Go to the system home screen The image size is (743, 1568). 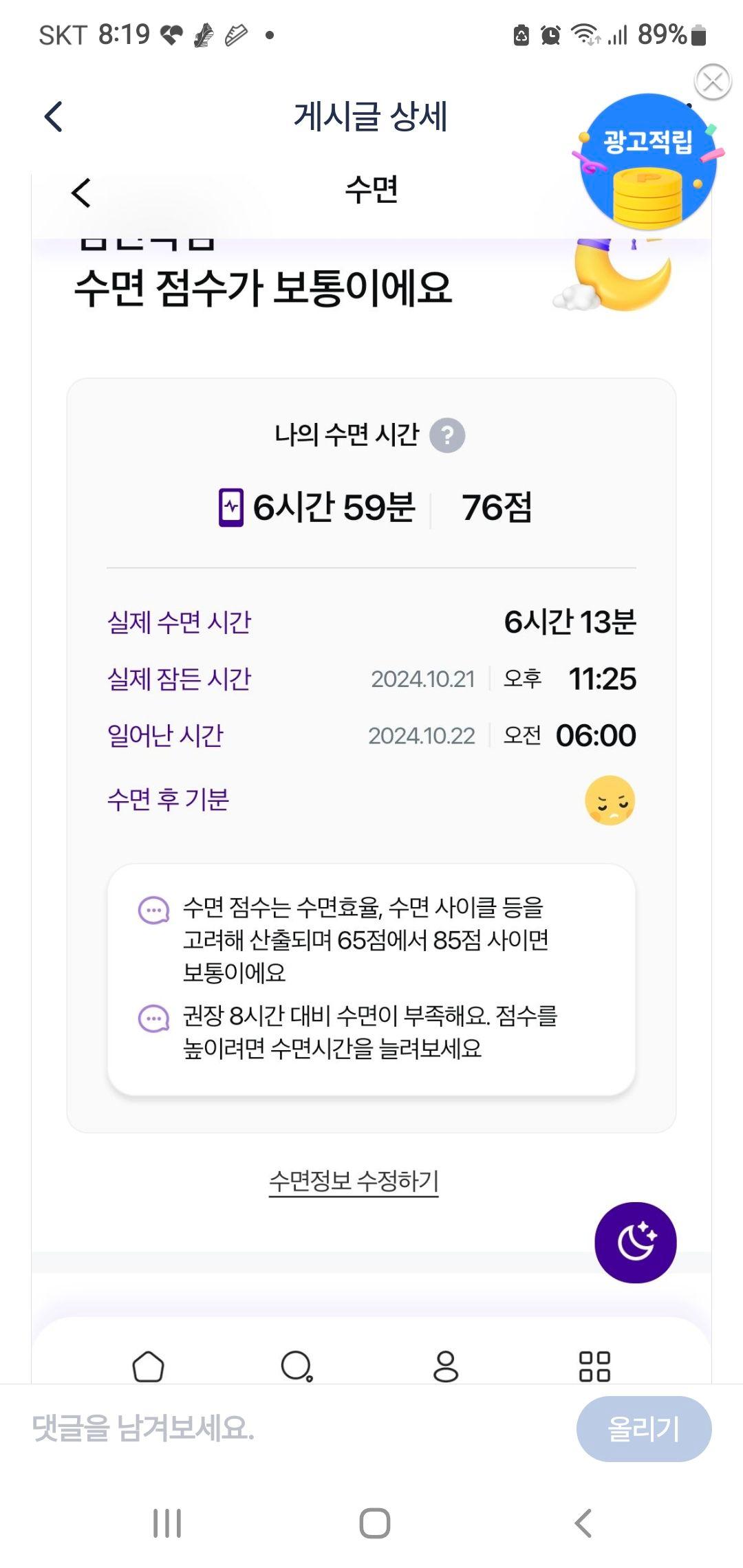[x=374, y=1523]
